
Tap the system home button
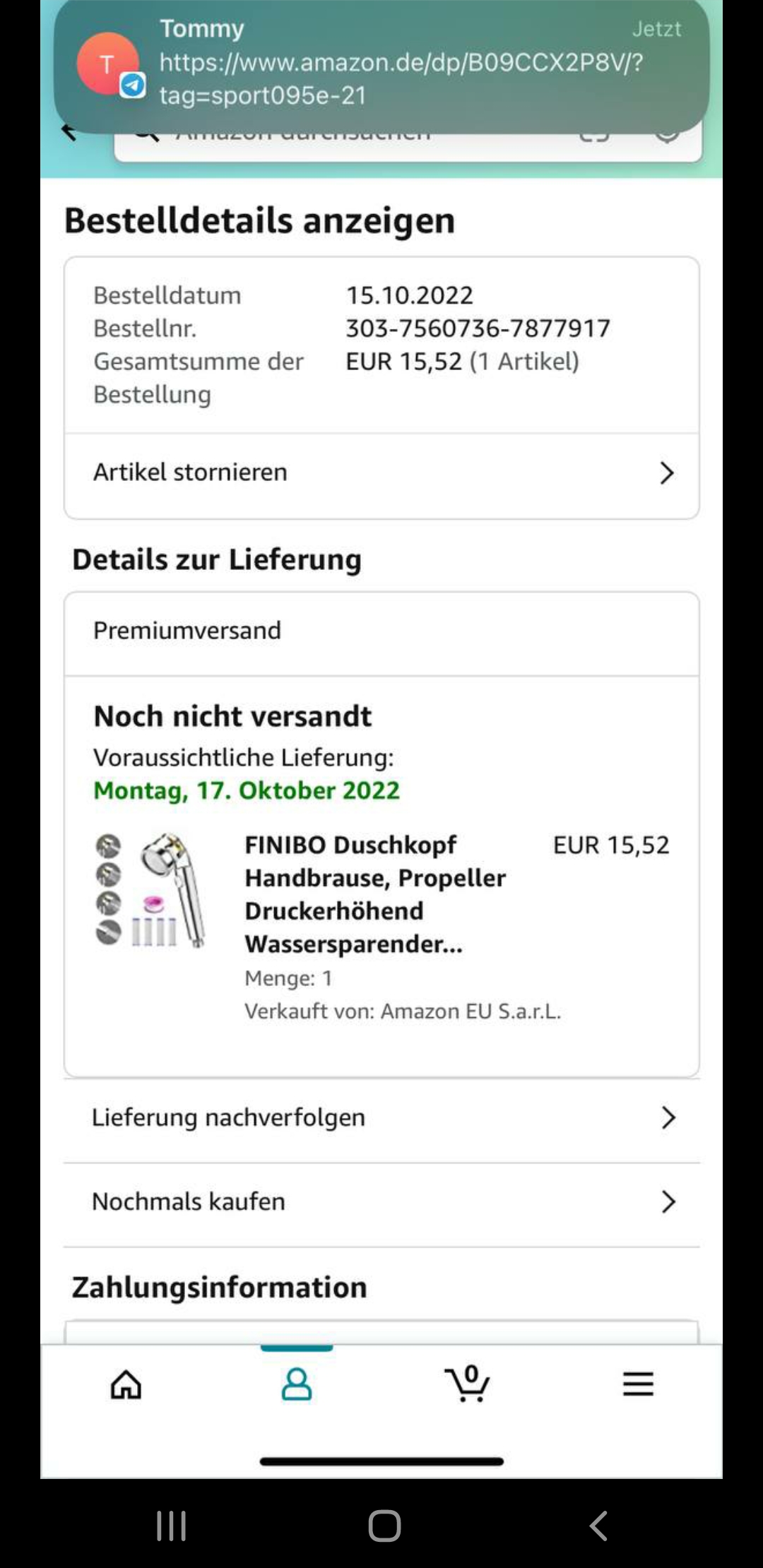pyautogui.click(x=384, y=1526)
